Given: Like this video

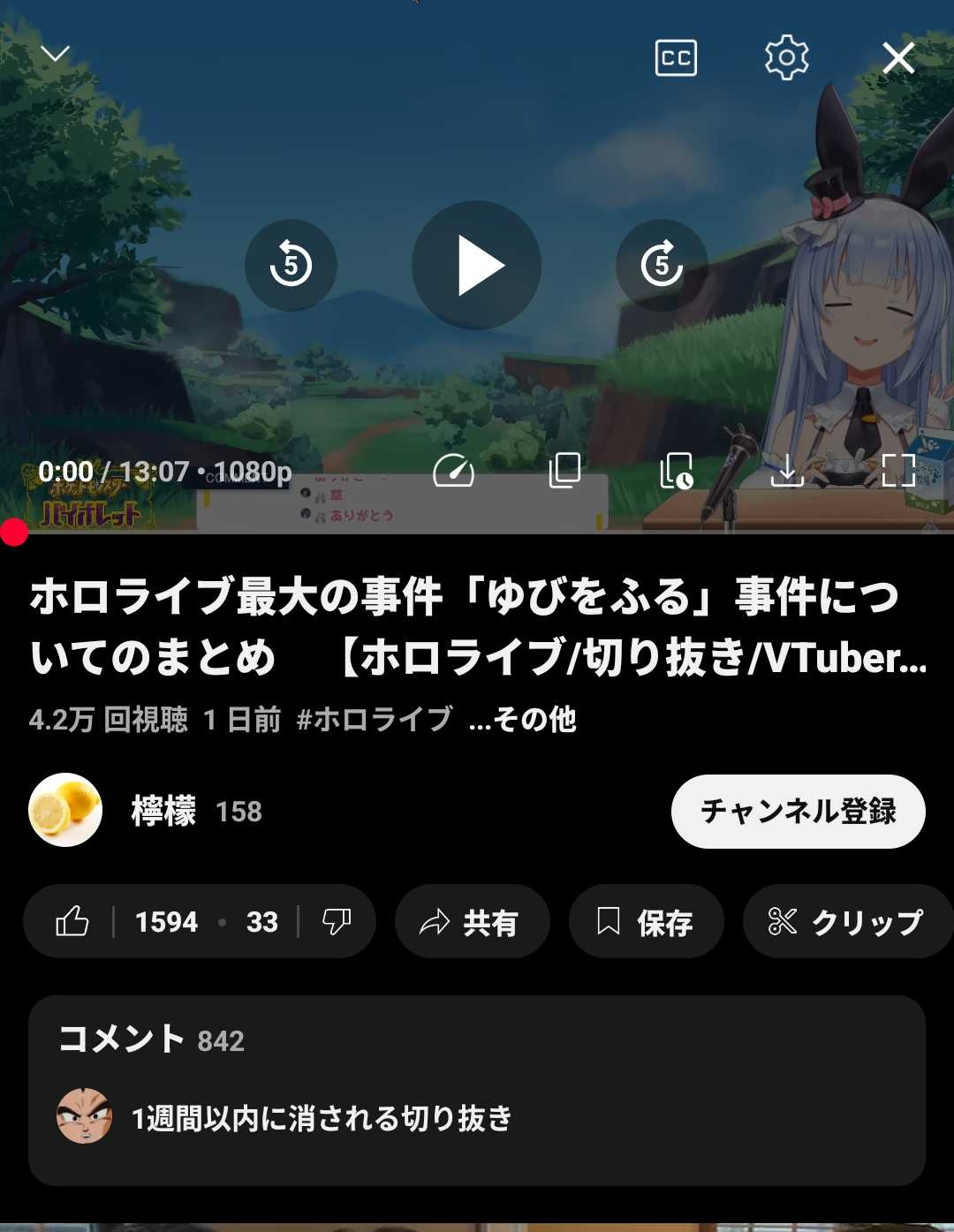Looking at the screenshot, I should (73, 921).
